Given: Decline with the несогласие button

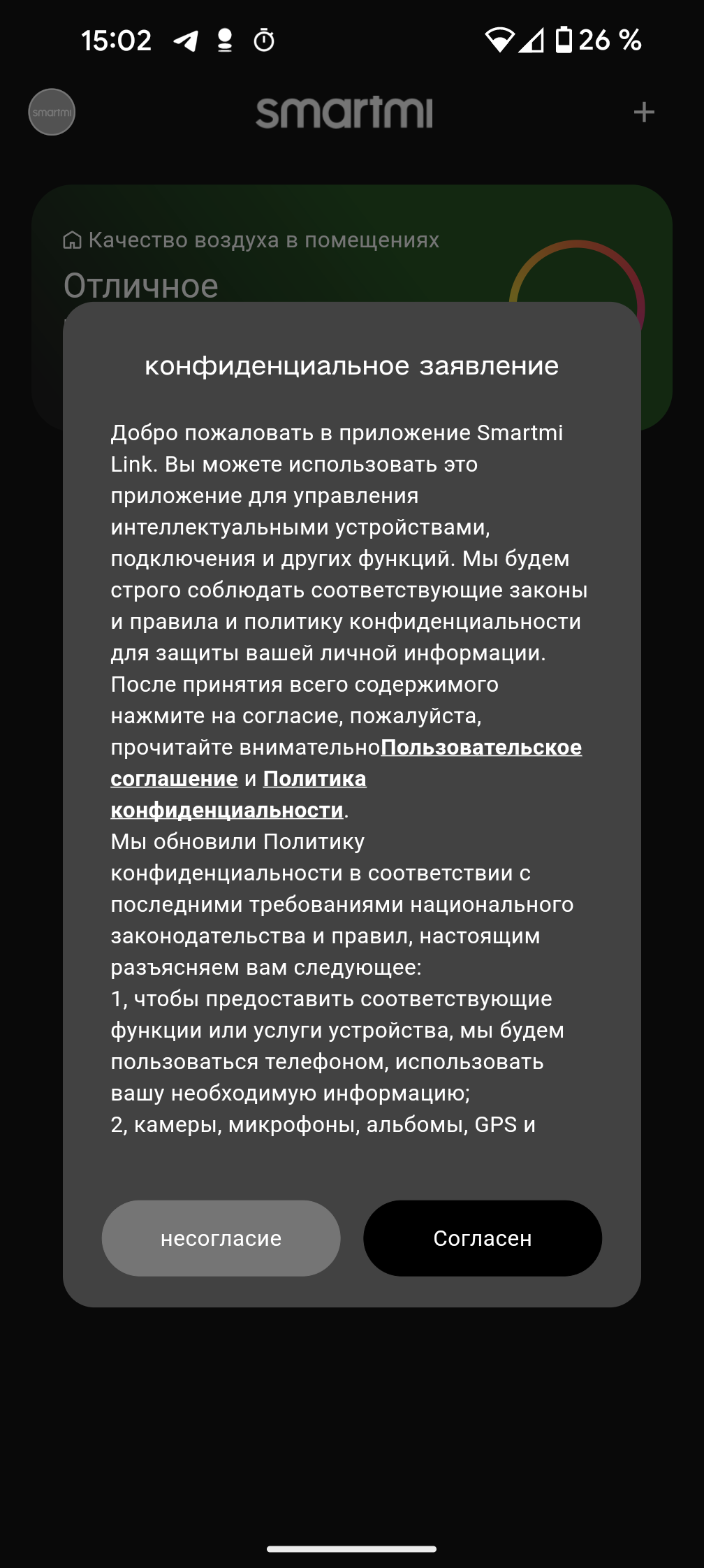Looking at the screenshot, I should click(221, 1237).
